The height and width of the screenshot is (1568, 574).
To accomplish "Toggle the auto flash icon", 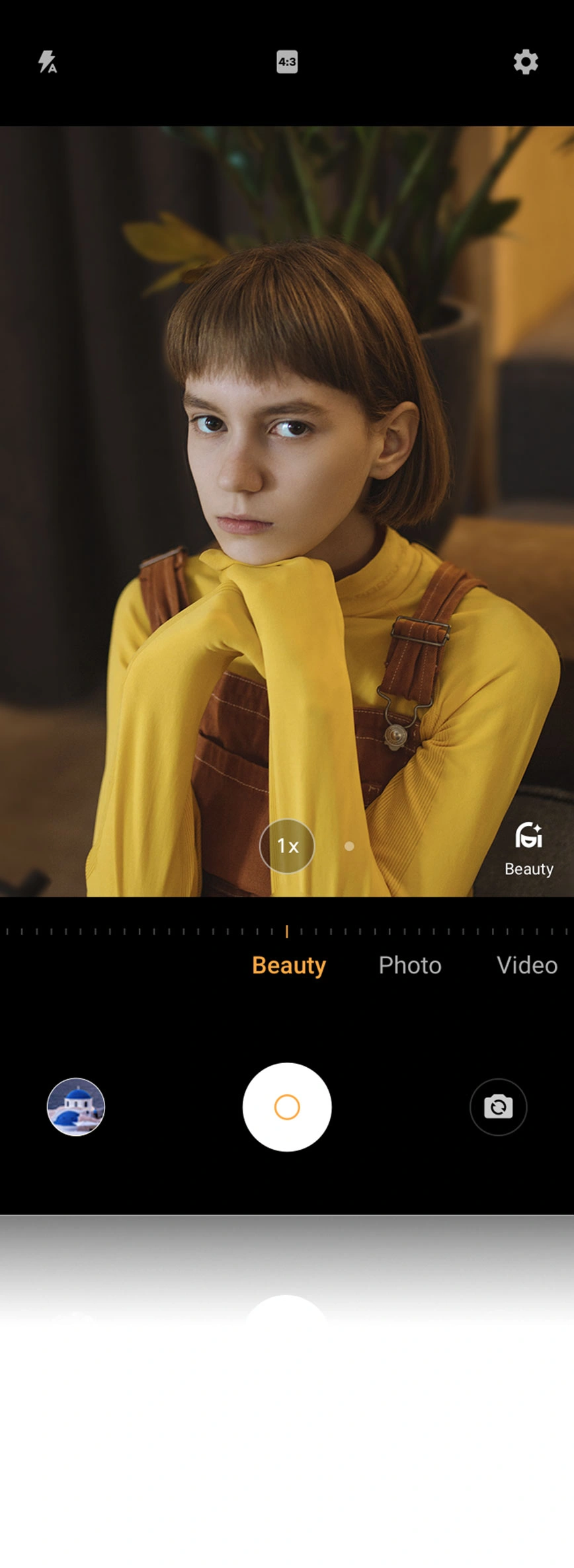I will [47, 62].
